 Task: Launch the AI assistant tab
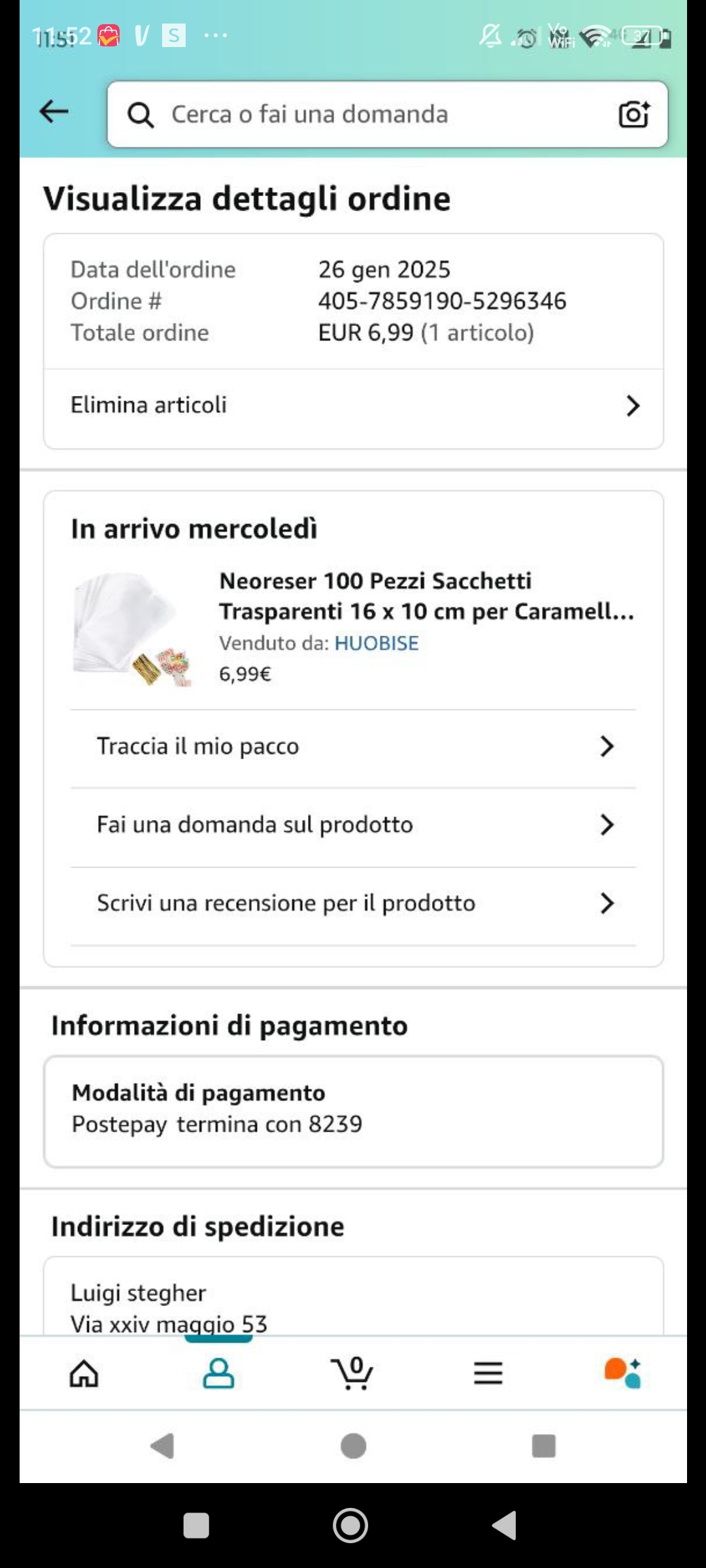coord(622,1373)
